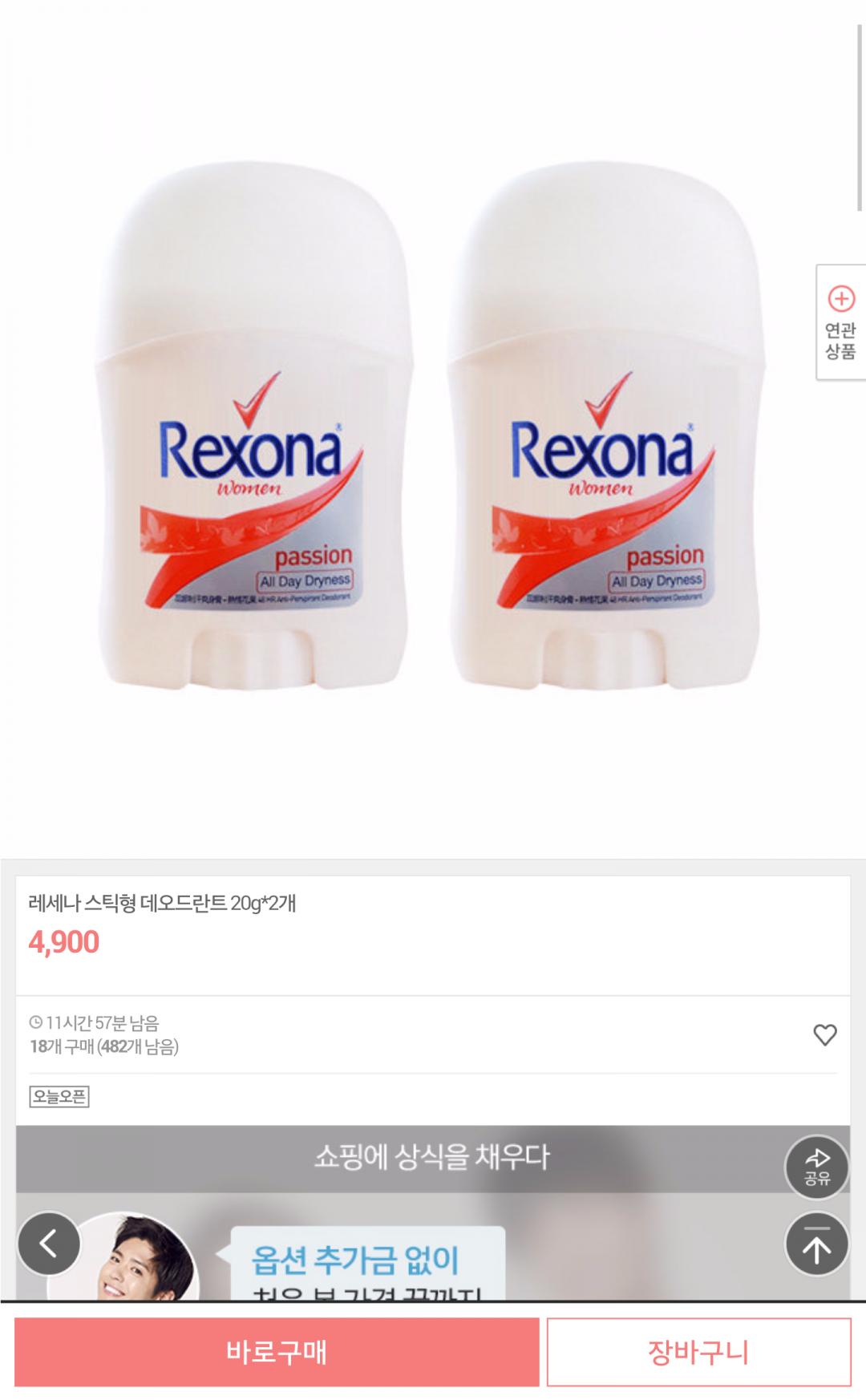This screenshot has height=1400, width=866.
Task: View the Rexona product image
Action: click(x=433, y=433)
